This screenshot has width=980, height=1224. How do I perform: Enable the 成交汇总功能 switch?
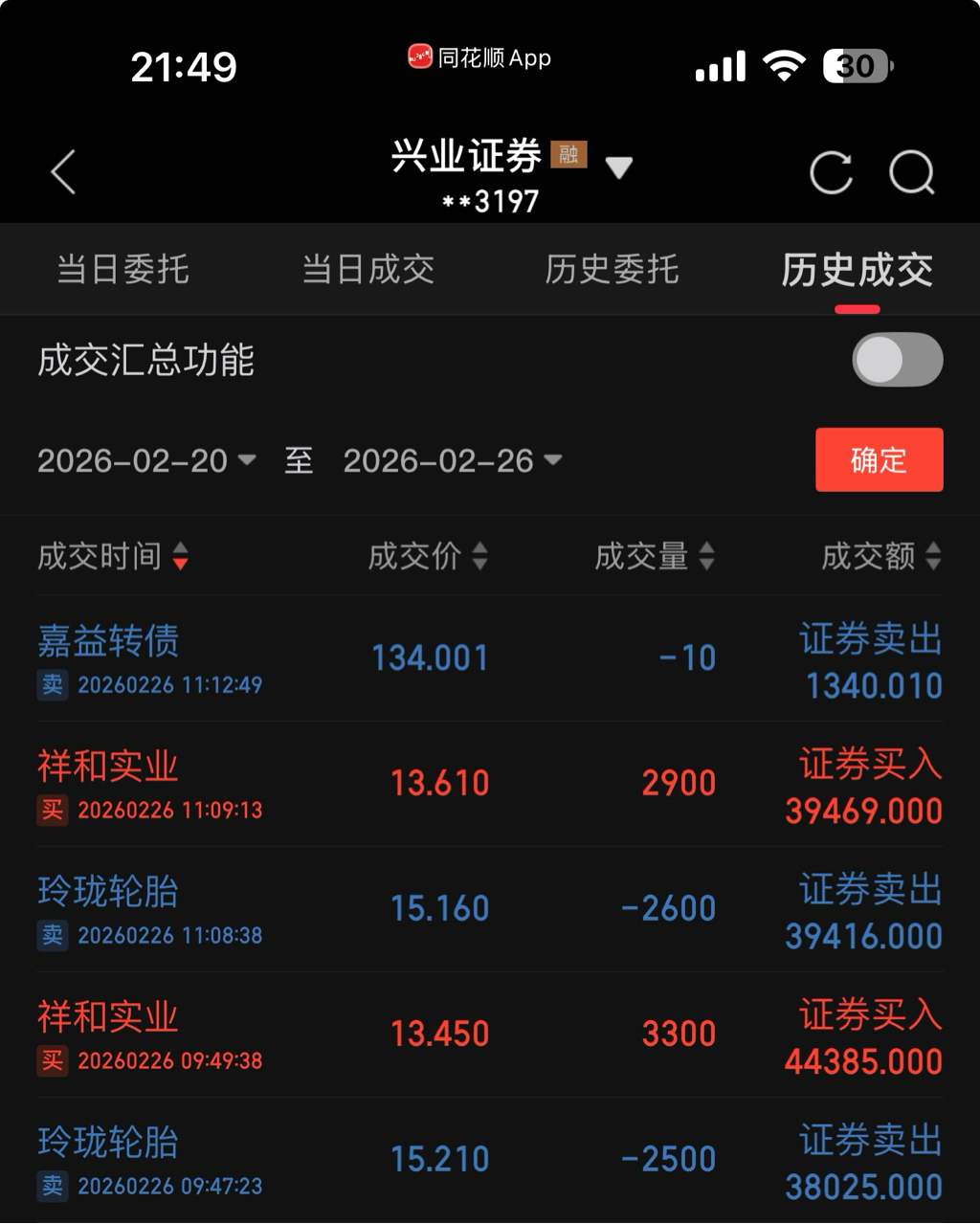897,360
